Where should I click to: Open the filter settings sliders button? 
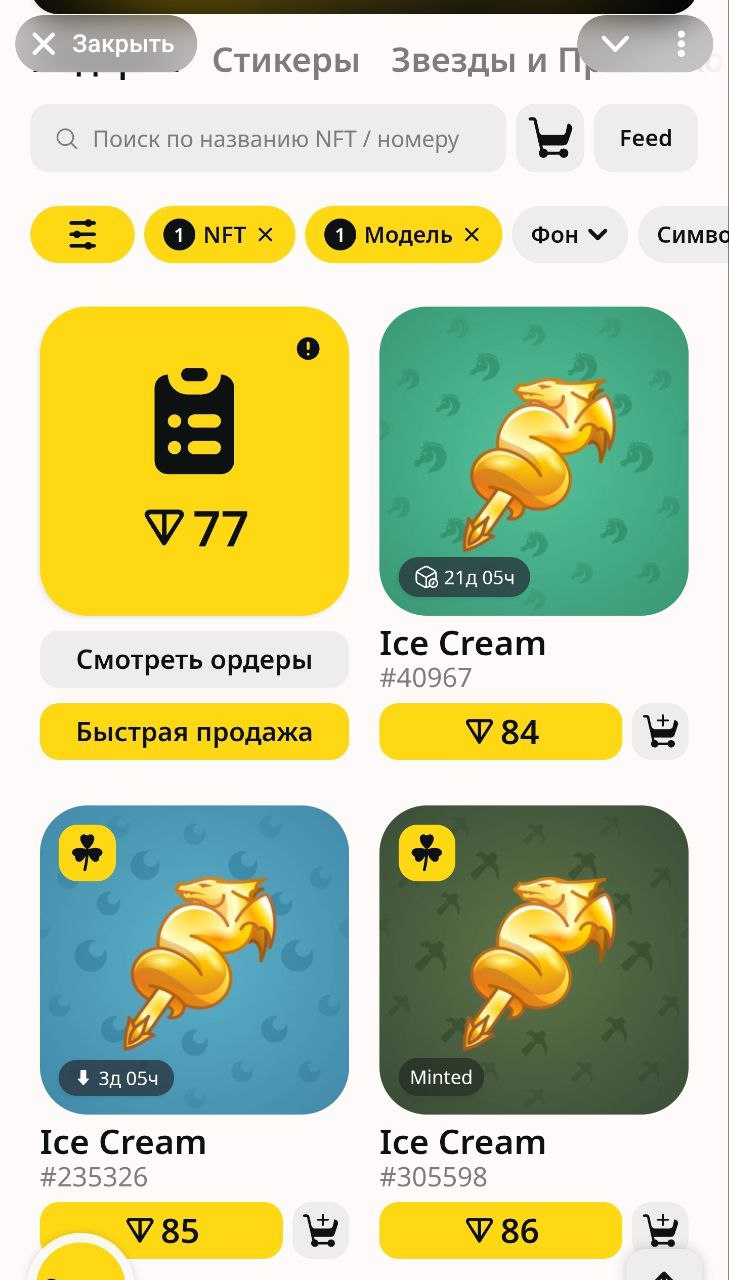82,235
